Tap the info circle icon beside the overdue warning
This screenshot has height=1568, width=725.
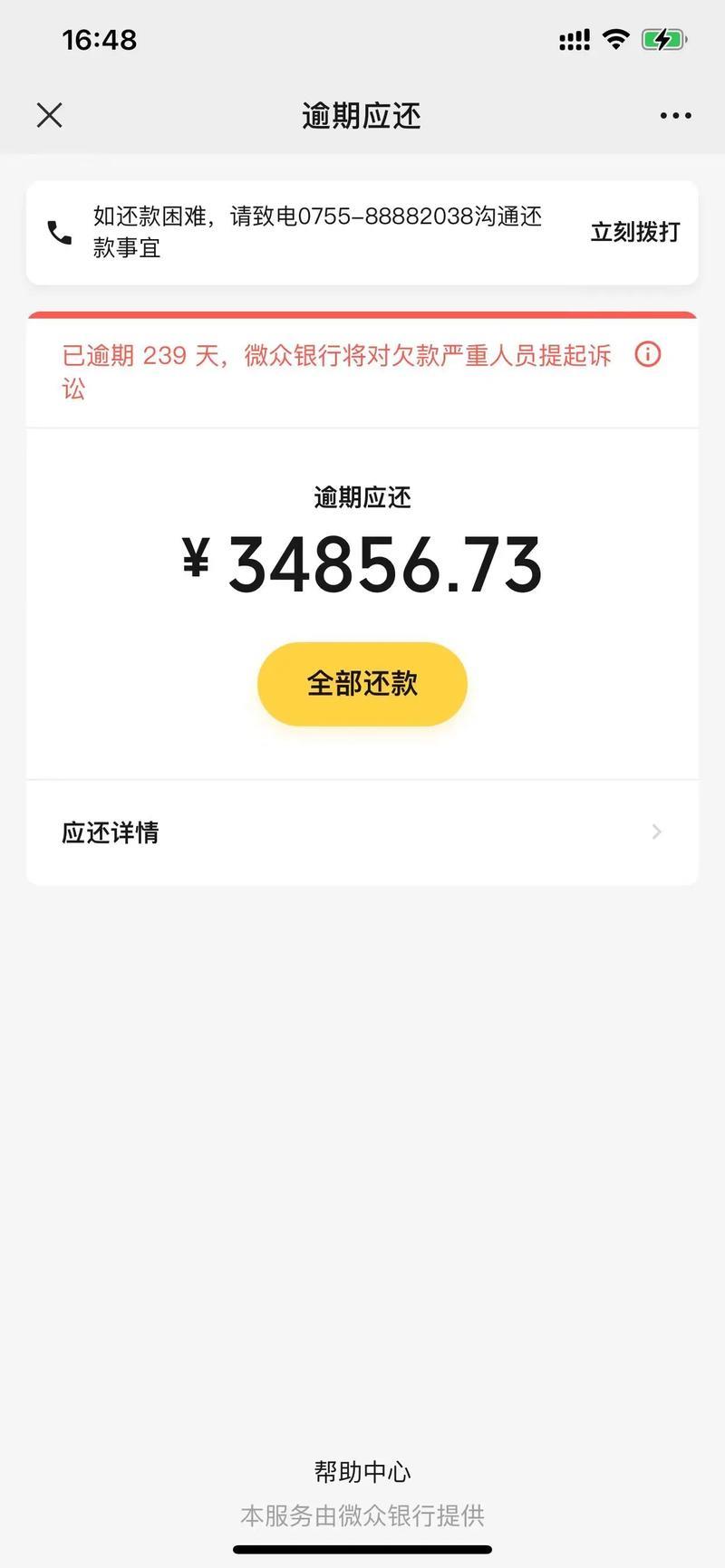tap(648, 355)
